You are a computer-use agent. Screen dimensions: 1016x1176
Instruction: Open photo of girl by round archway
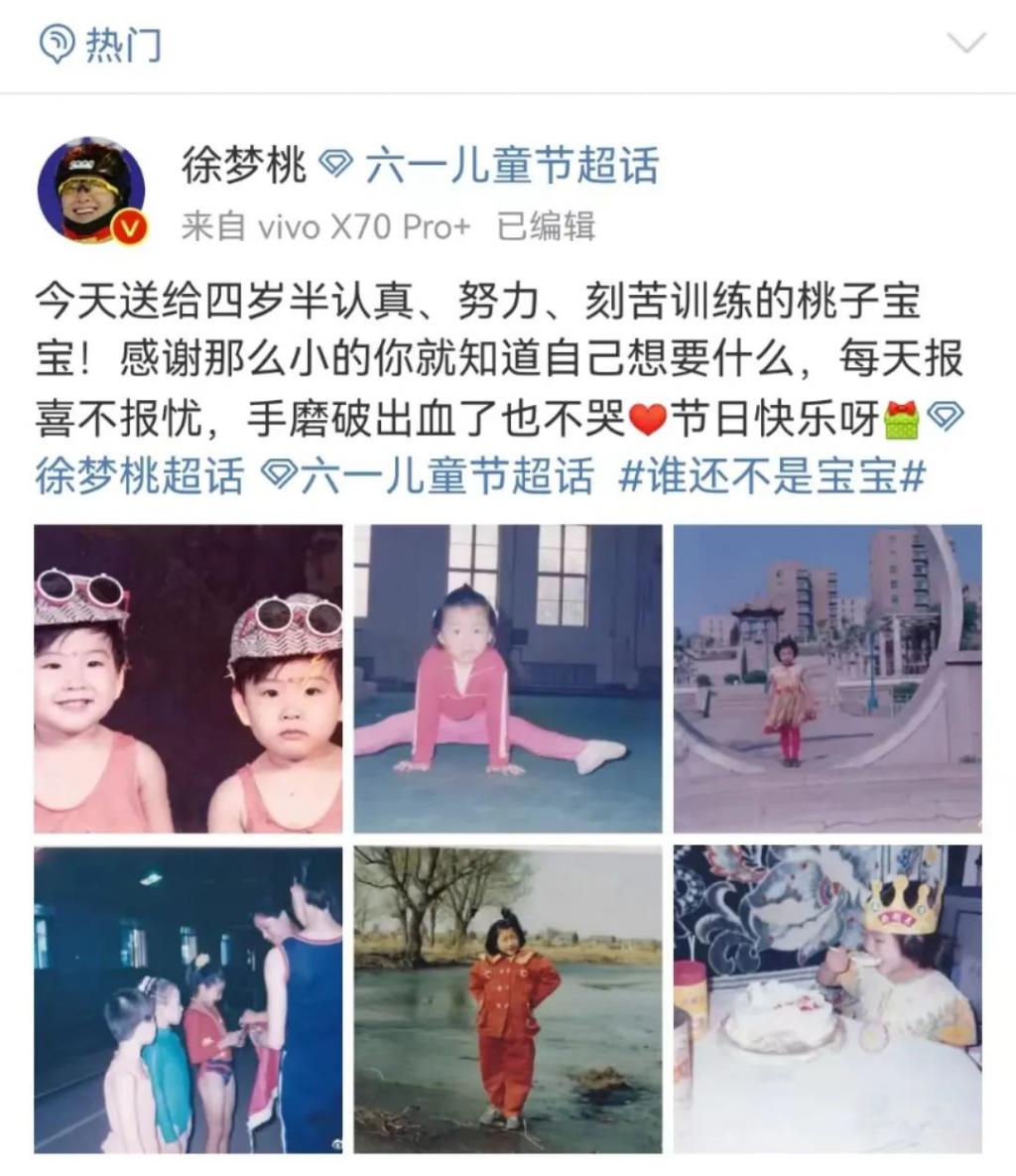coord(827,679)
